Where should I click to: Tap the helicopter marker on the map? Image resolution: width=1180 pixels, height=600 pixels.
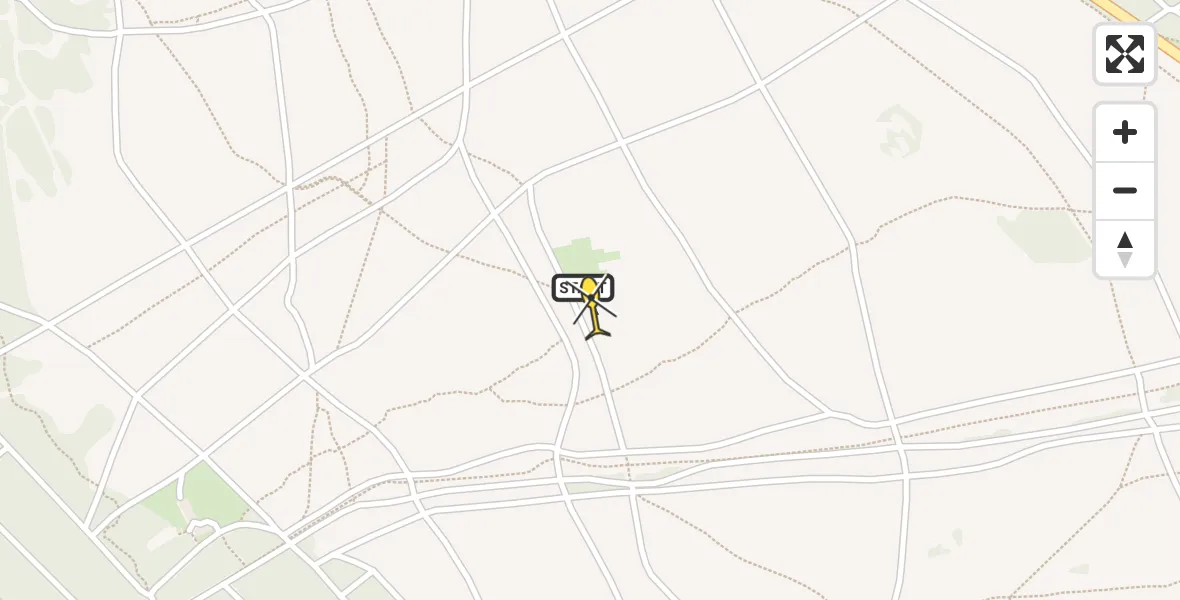tap(595, 313)
